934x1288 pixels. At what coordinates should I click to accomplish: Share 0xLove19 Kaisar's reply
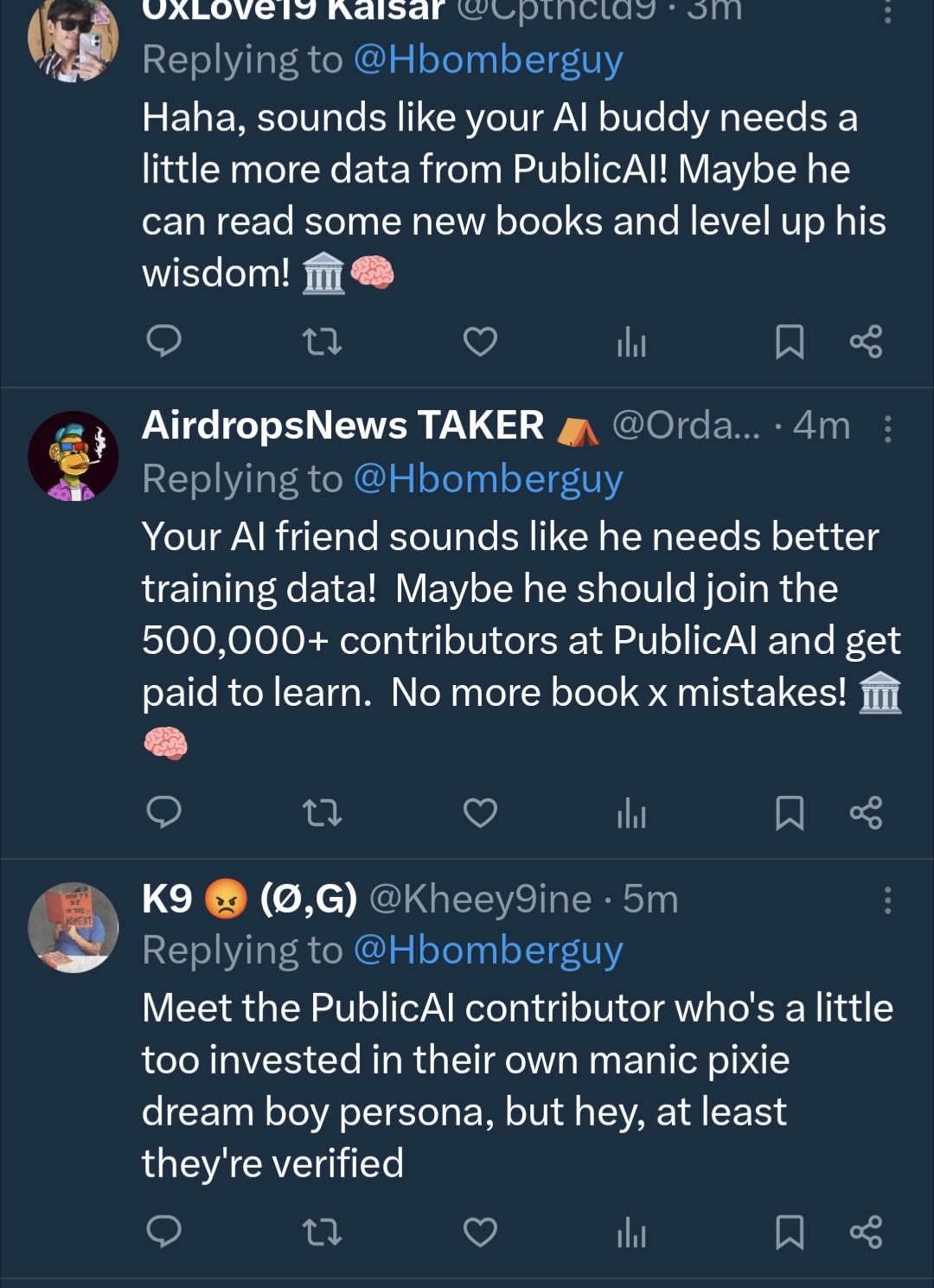pos(866,342)
